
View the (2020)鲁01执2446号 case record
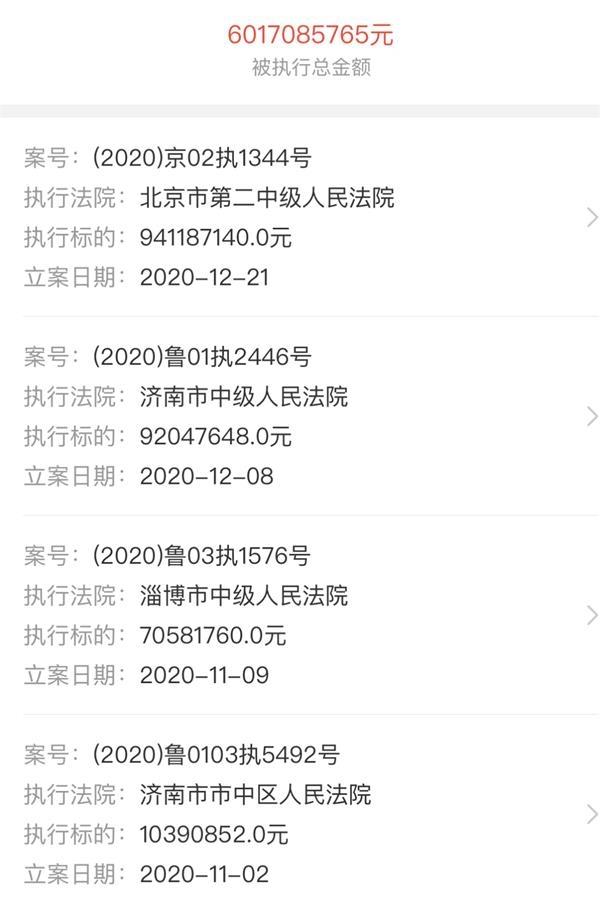tap(300, 416)
